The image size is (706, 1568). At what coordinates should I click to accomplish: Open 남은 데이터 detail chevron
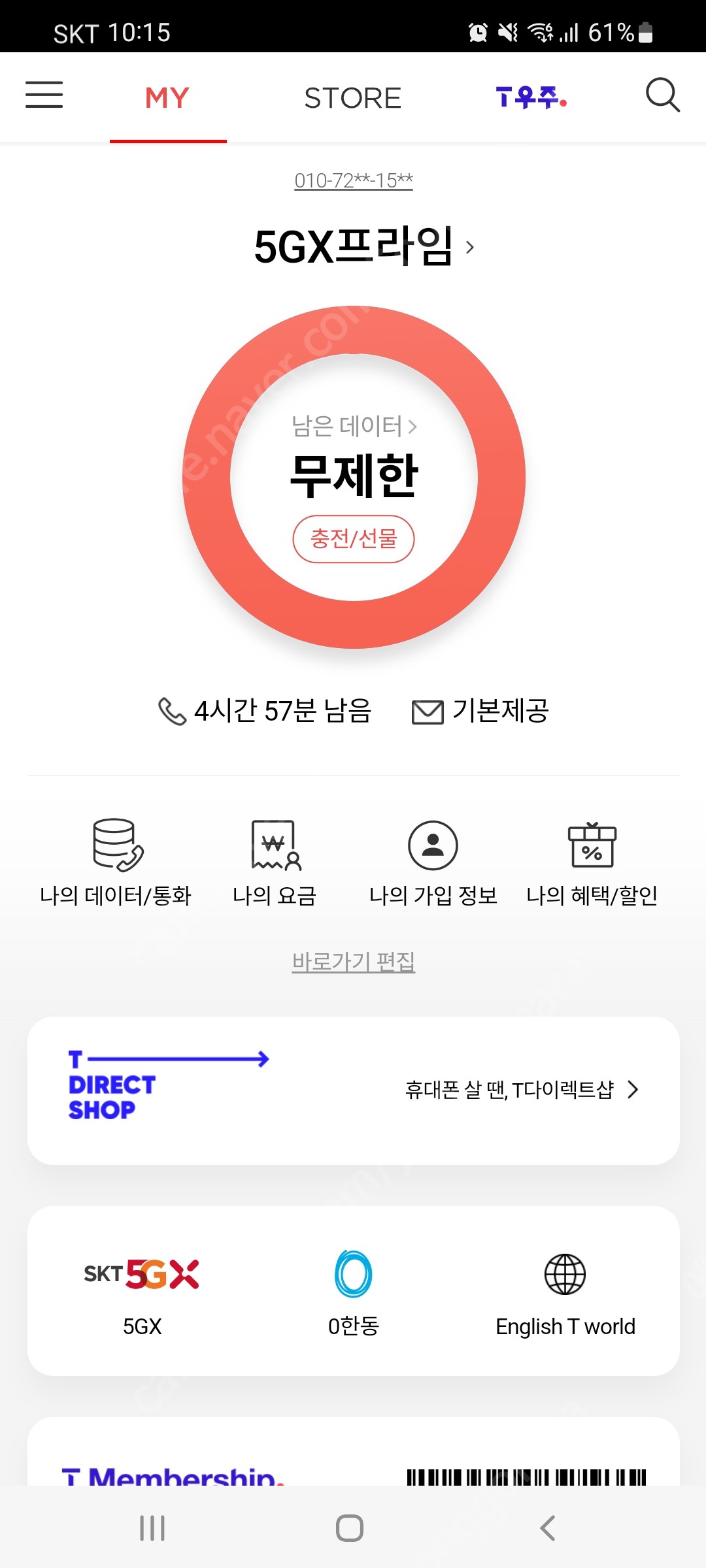(412, 427)
